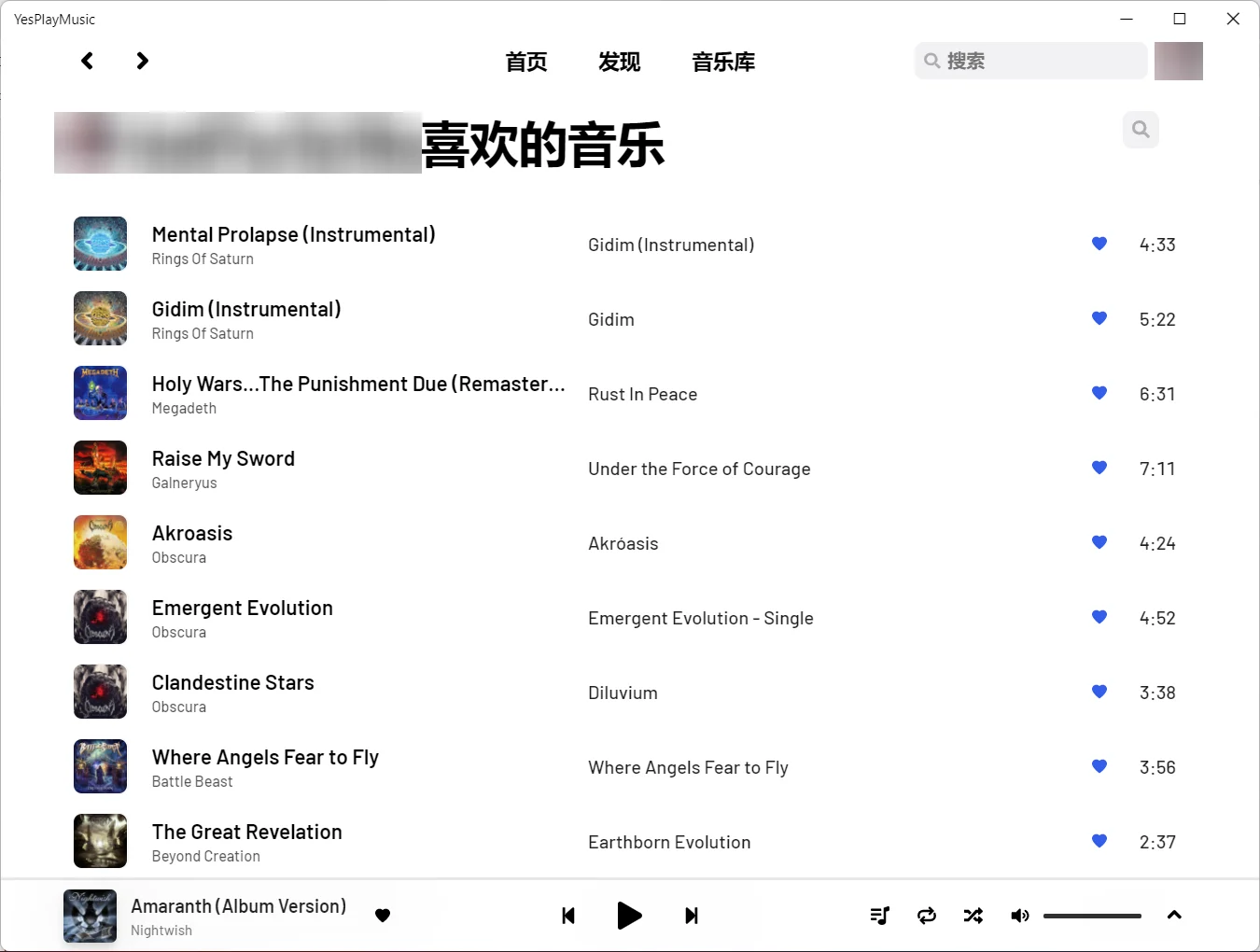Search within the liked songs playlist
The image size is (1260, 952).
coord(1141,130)
